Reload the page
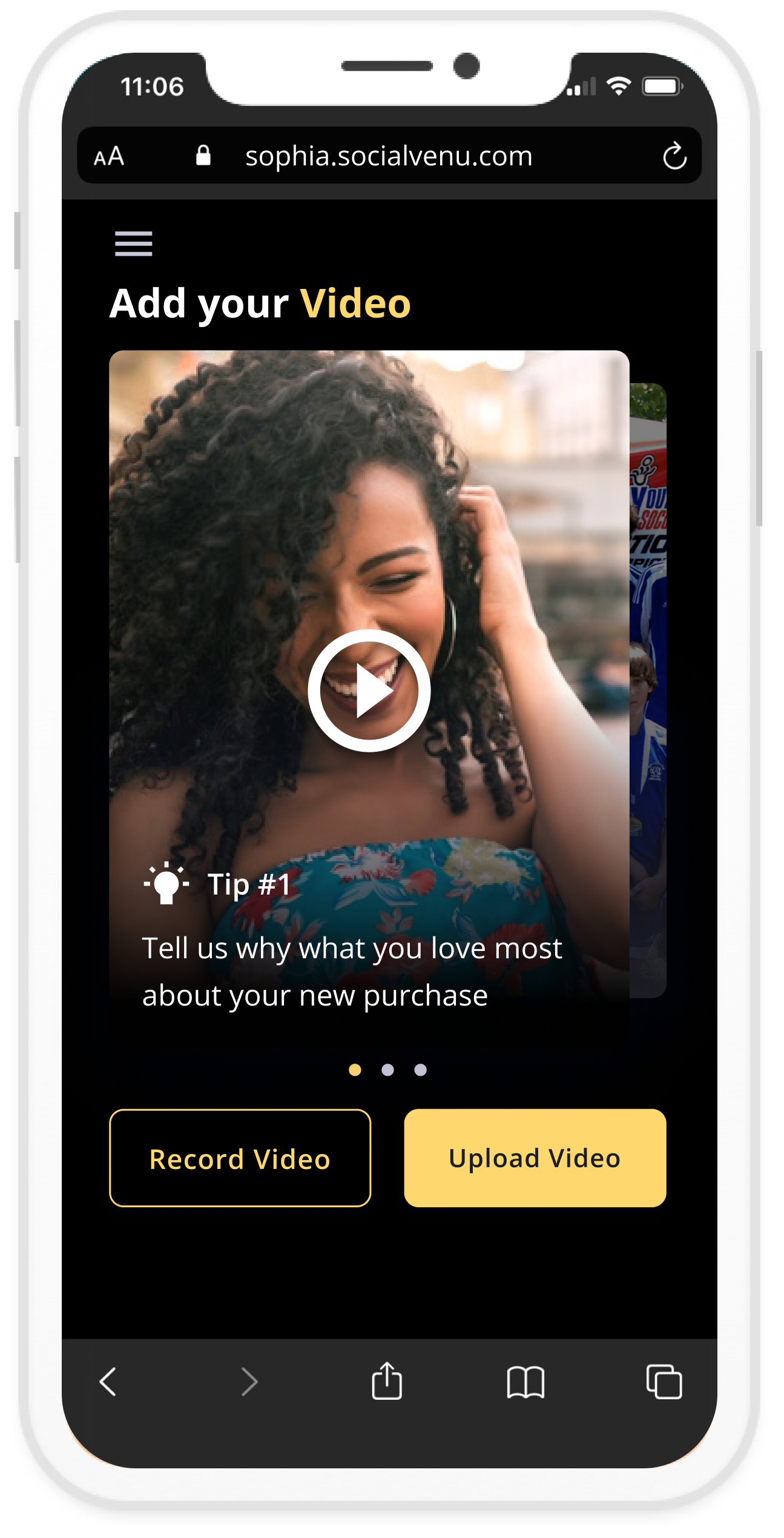 tap(674, 156)
